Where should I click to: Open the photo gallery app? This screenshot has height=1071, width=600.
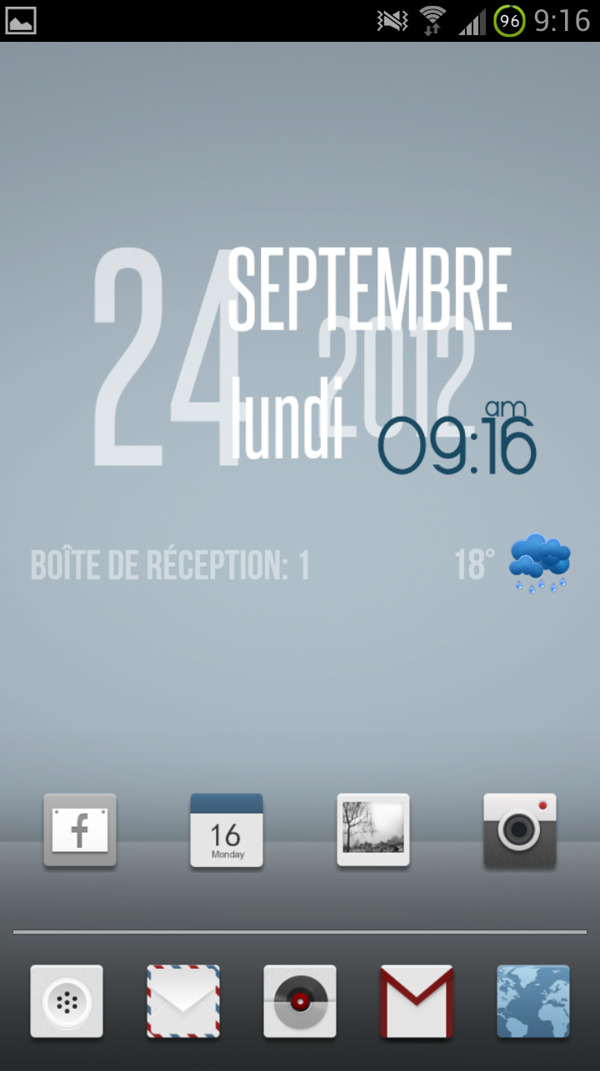373,830
